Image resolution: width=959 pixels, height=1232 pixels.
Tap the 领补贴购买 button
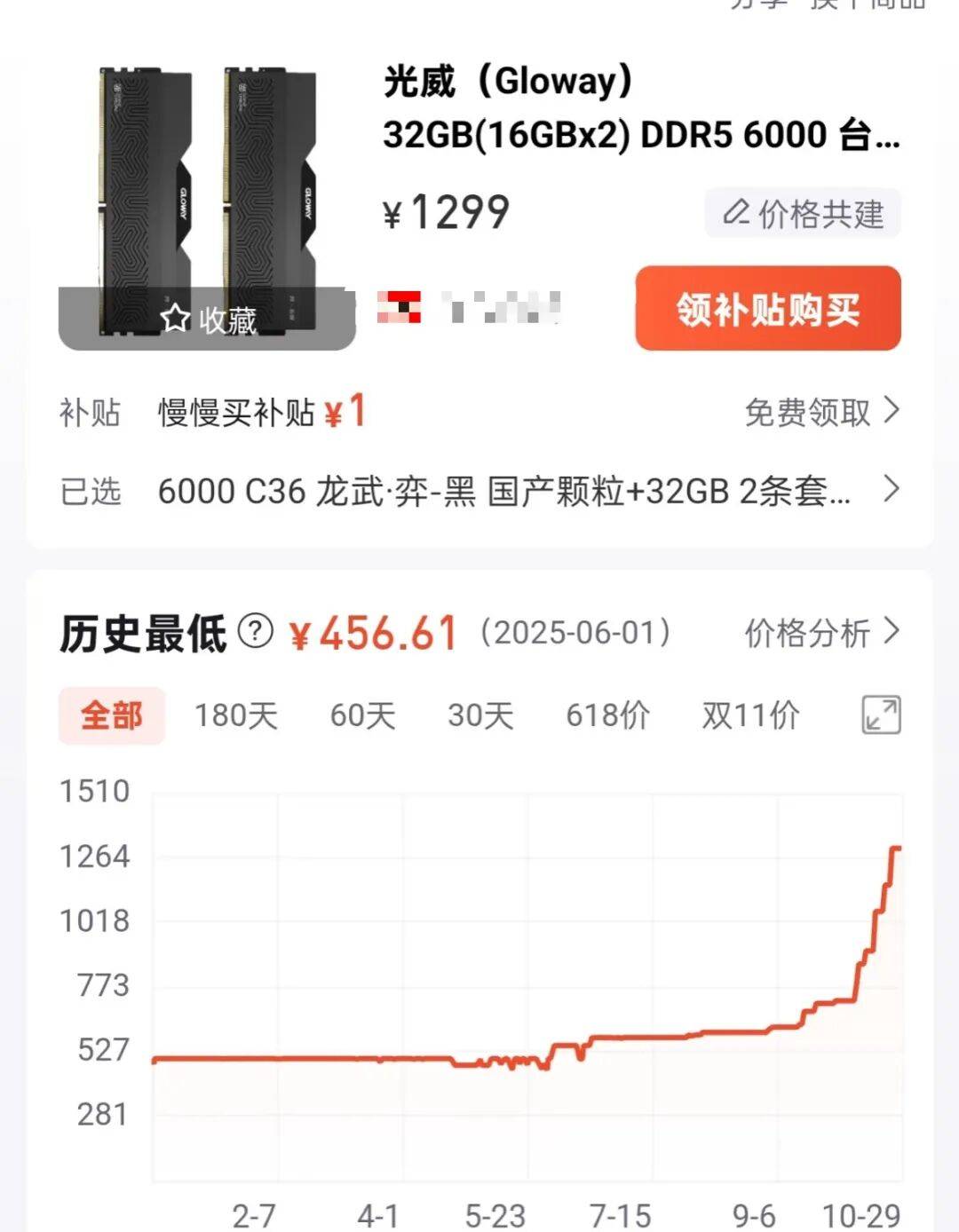[768, 309]
